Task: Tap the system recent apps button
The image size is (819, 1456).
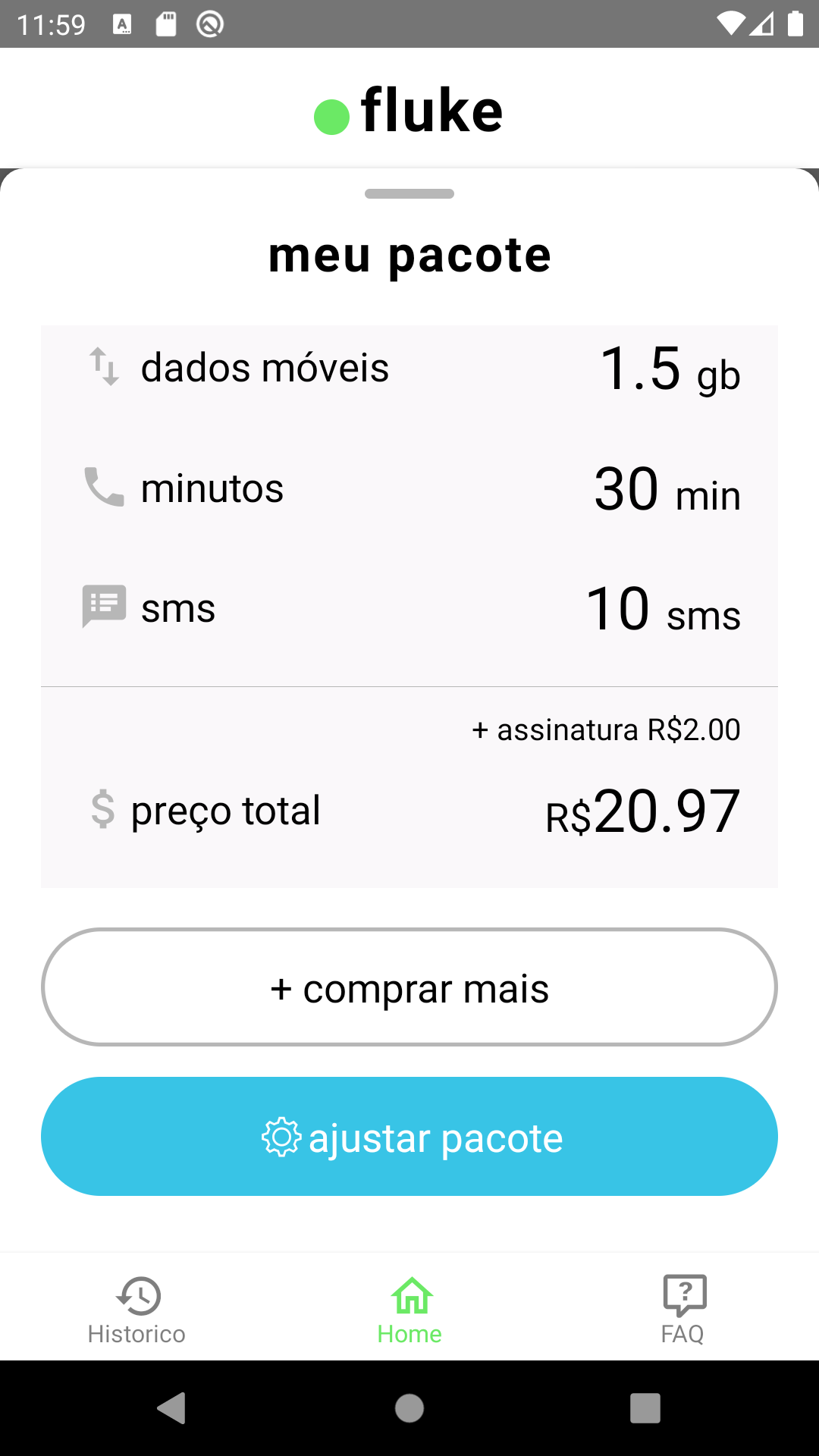Action: click(x=645, y=1408)
